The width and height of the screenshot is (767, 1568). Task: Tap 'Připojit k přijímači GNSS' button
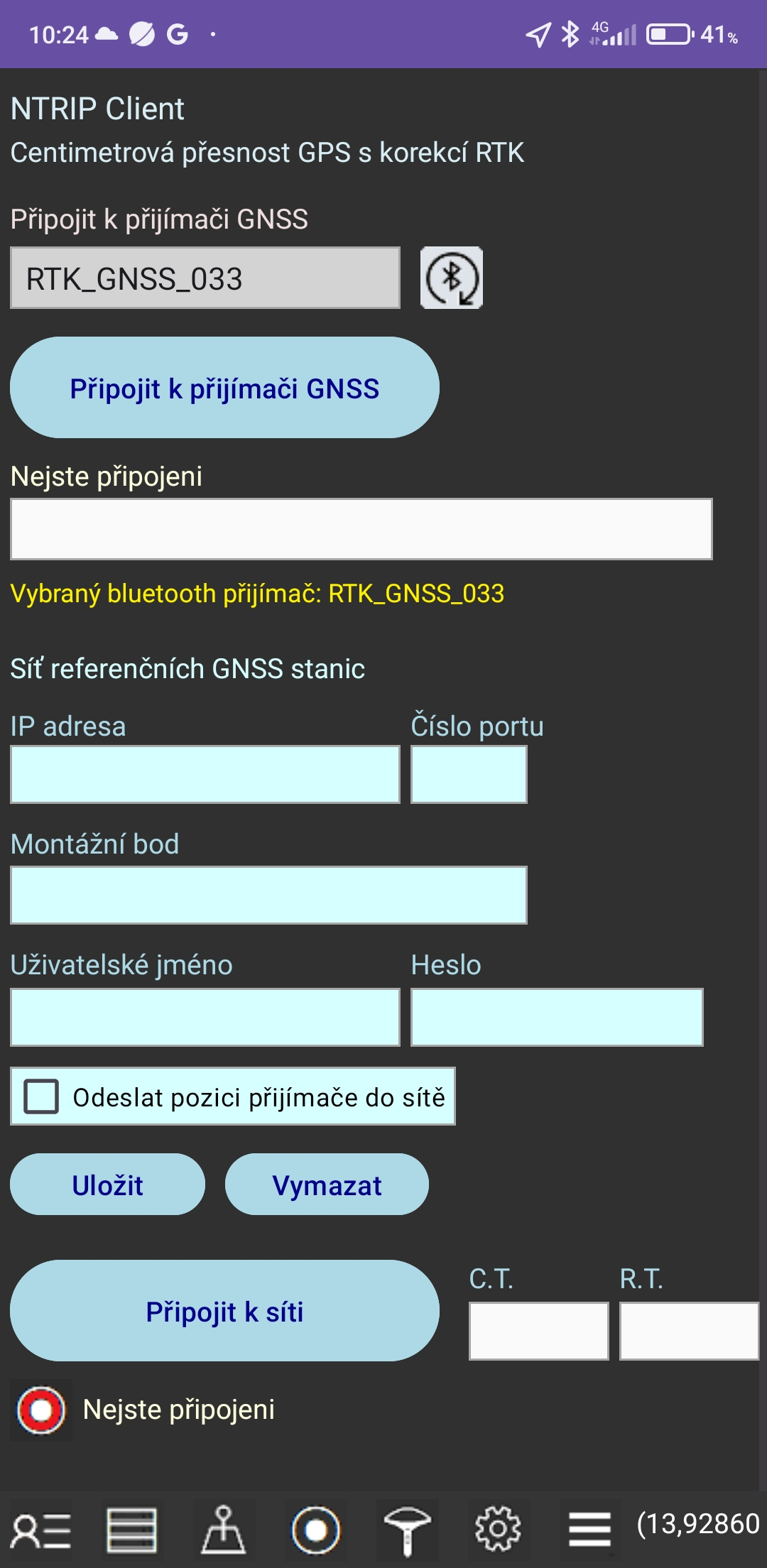tap(224, 388)
